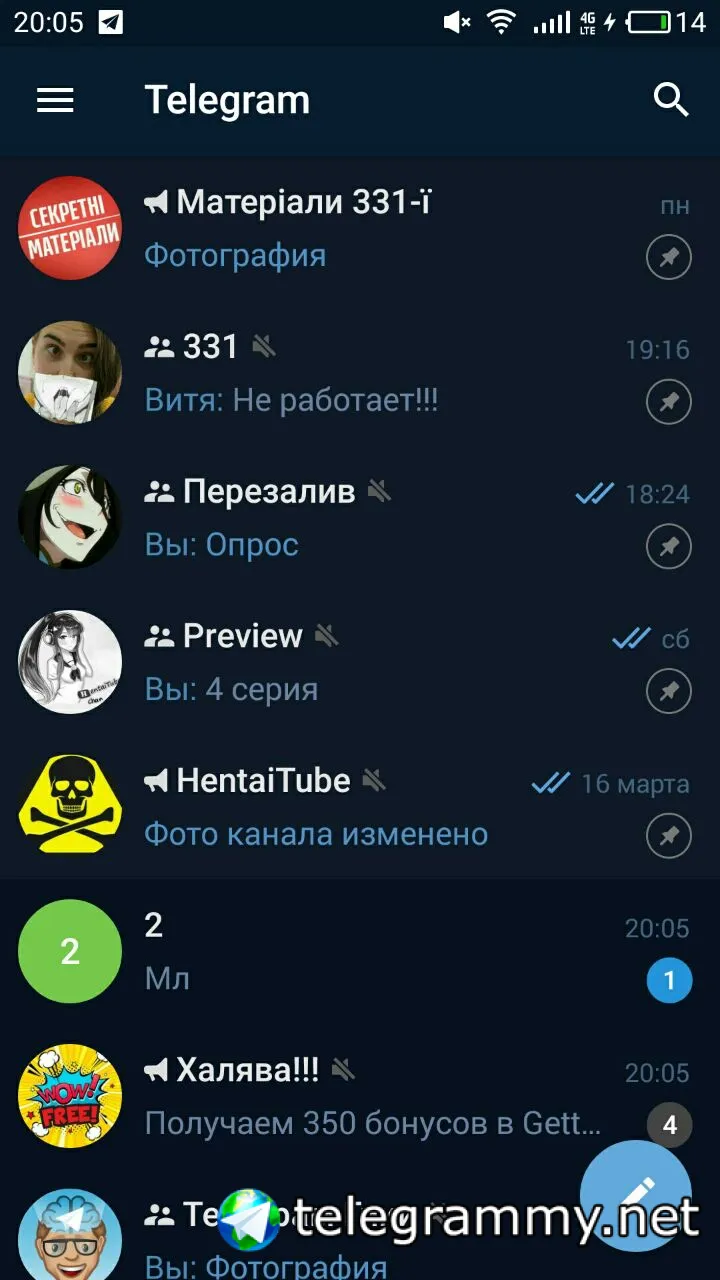
Task: Open the hamburger navigation drawer
Action: coord(55,100)
